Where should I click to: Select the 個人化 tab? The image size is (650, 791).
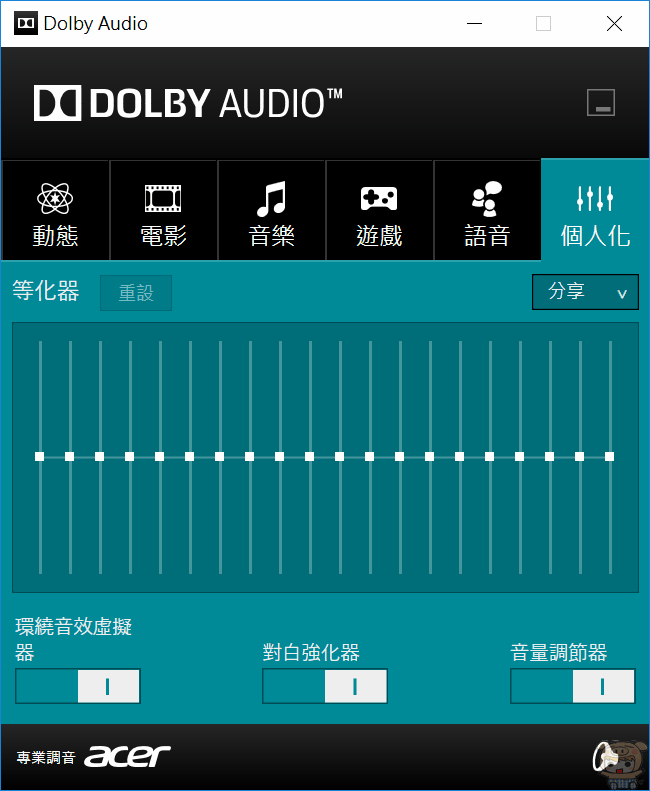tap(595, 212)
